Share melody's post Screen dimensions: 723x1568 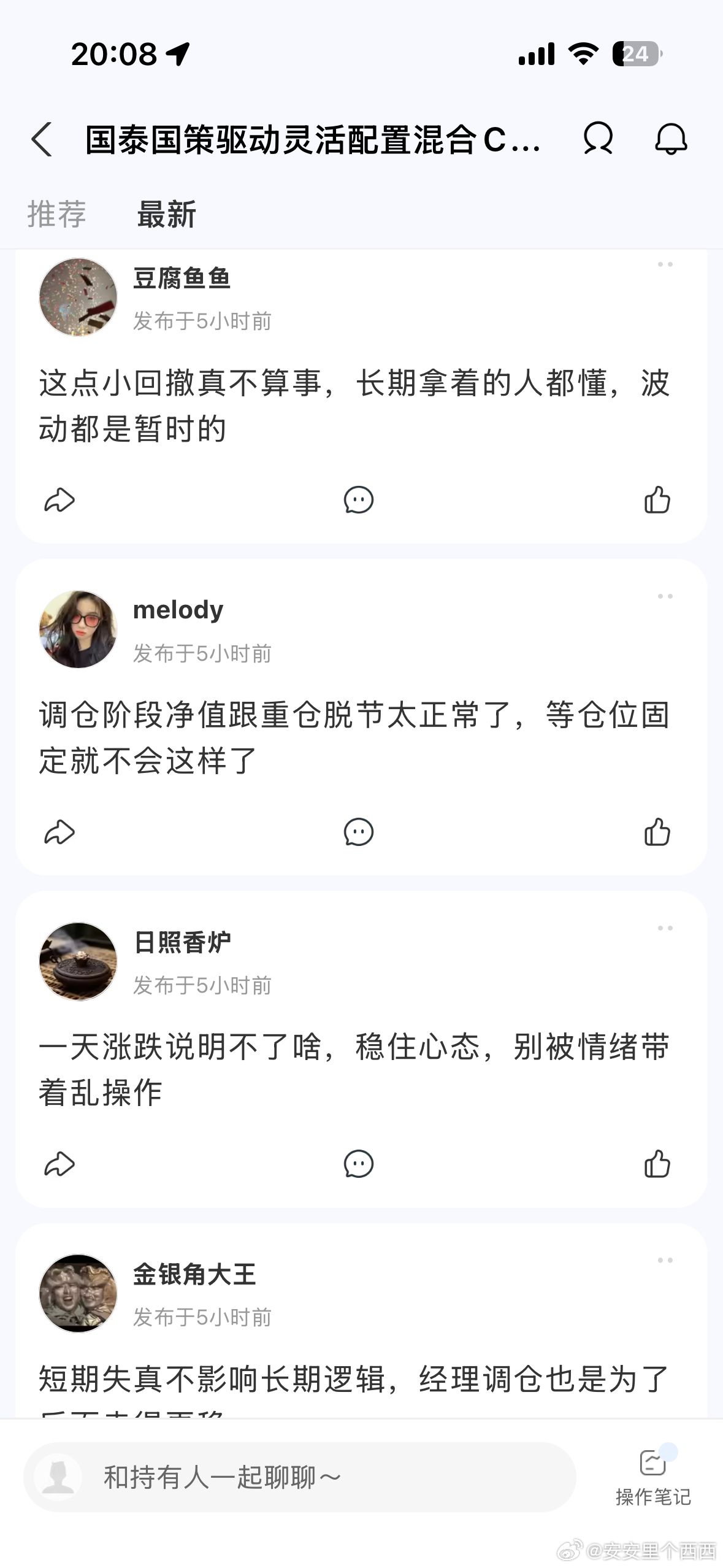[59, 832]
